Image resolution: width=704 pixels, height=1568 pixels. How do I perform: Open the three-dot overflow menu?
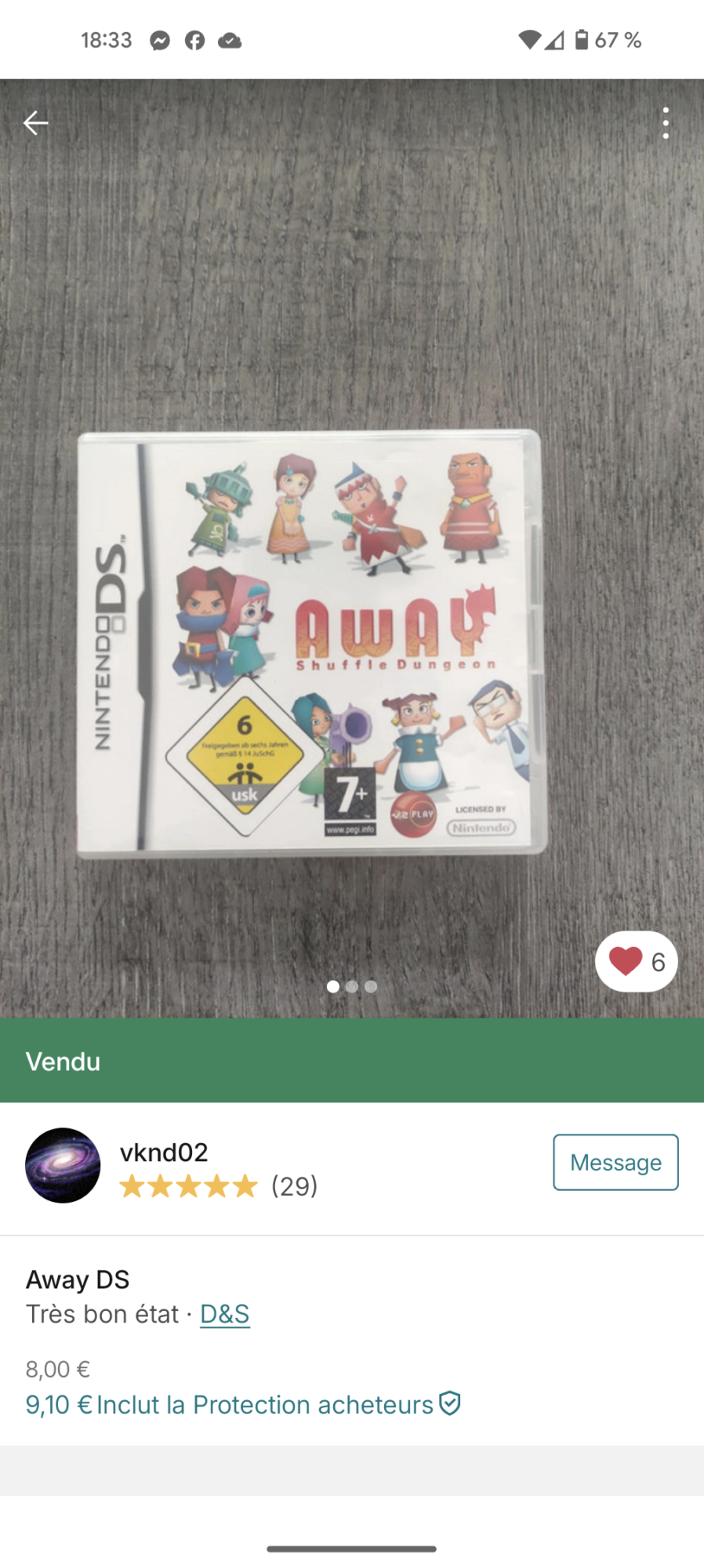(666, 123)
